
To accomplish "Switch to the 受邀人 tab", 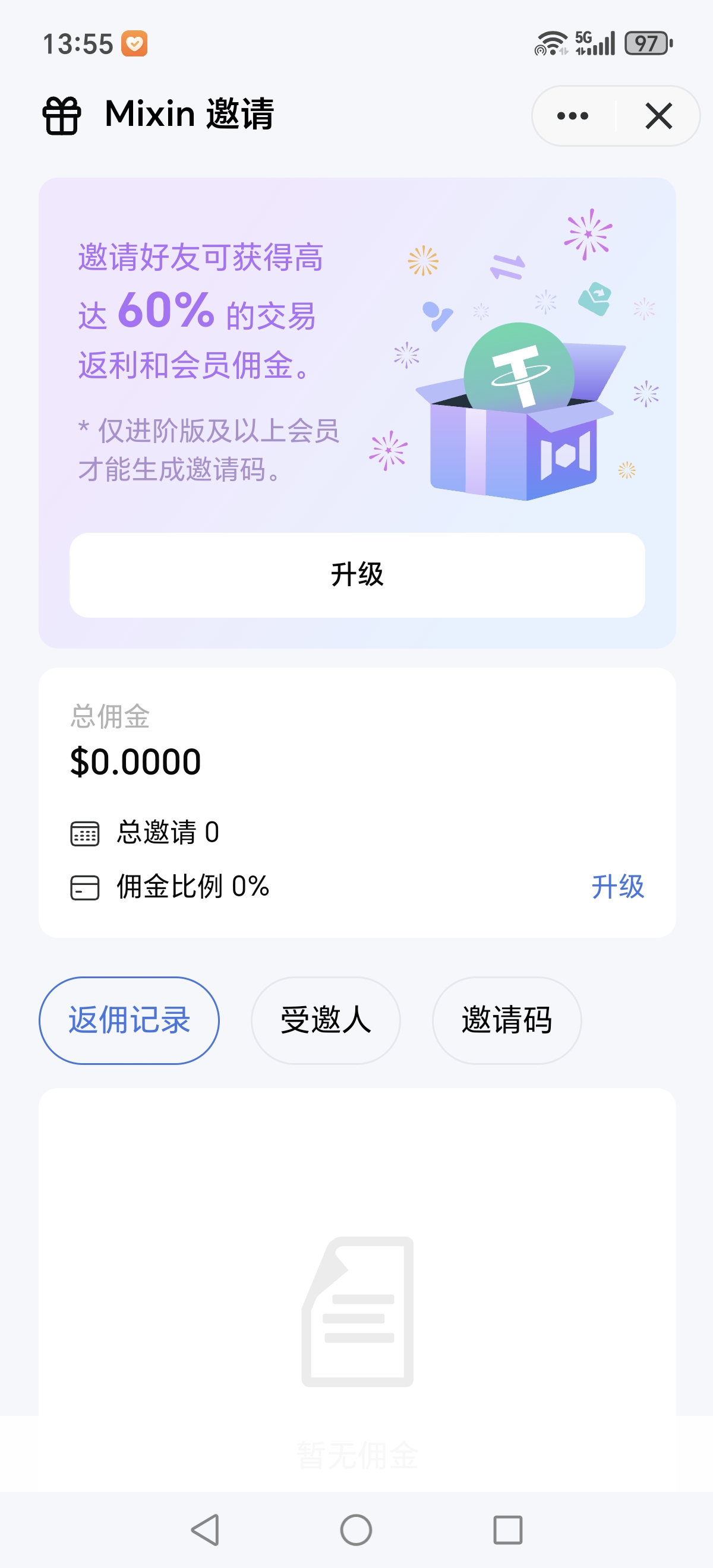I will (x=325, y=1020).
